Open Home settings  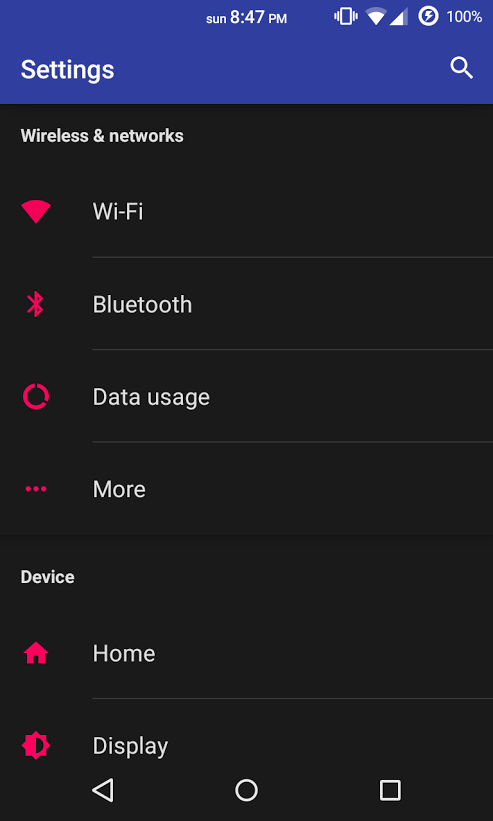[x=246, y=653]
